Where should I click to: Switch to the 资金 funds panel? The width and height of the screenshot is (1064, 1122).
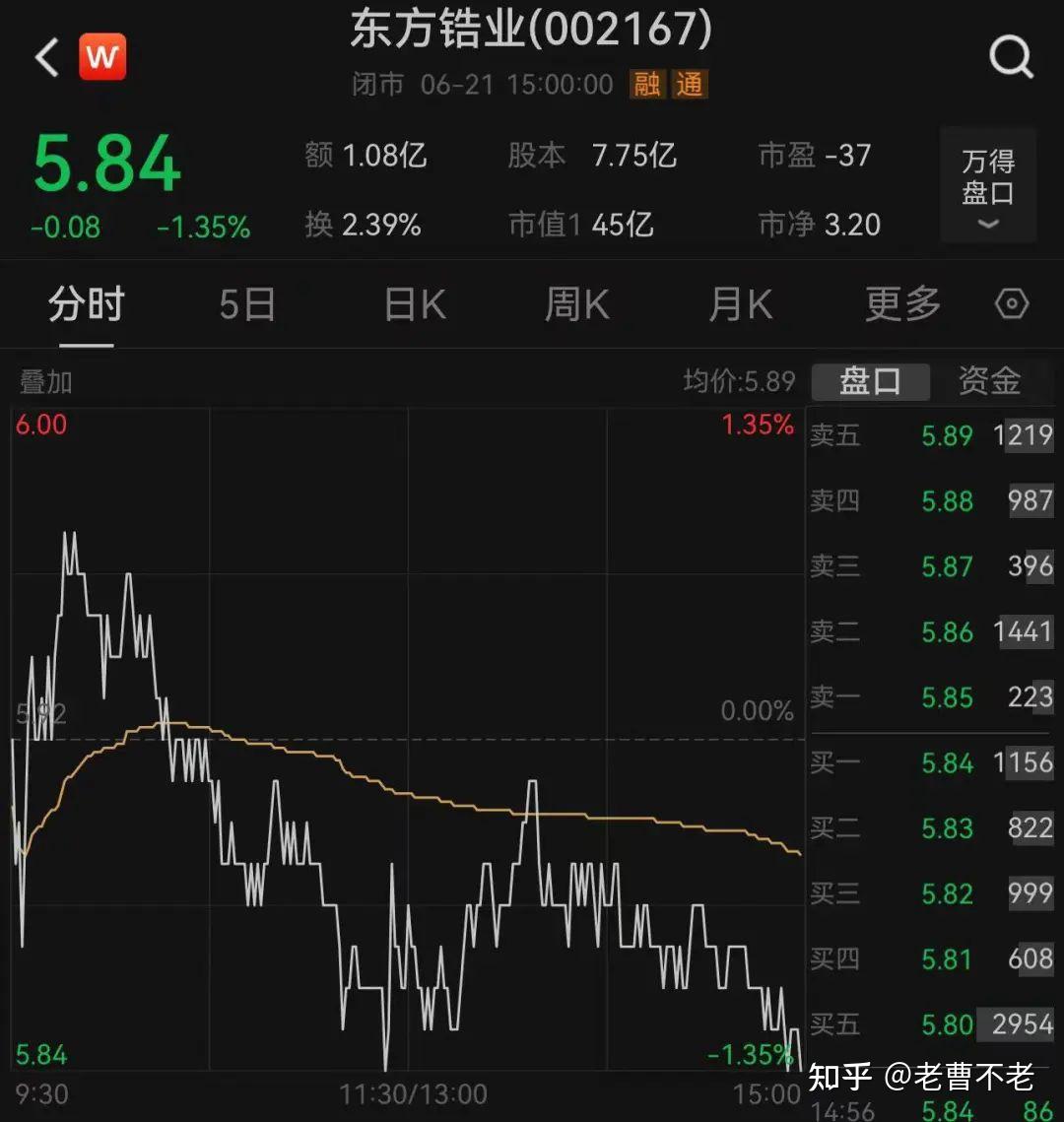pos(990,381)
